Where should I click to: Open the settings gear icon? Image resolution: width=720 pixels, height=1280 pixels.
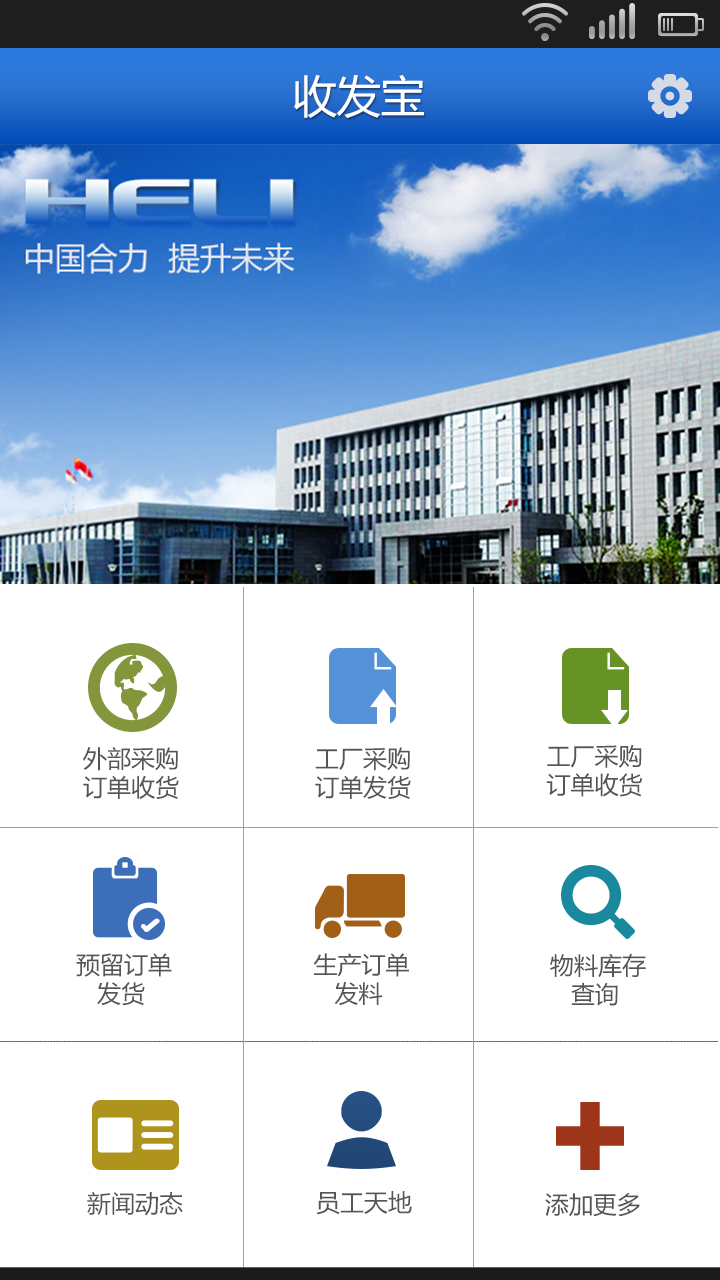[669, 97]
